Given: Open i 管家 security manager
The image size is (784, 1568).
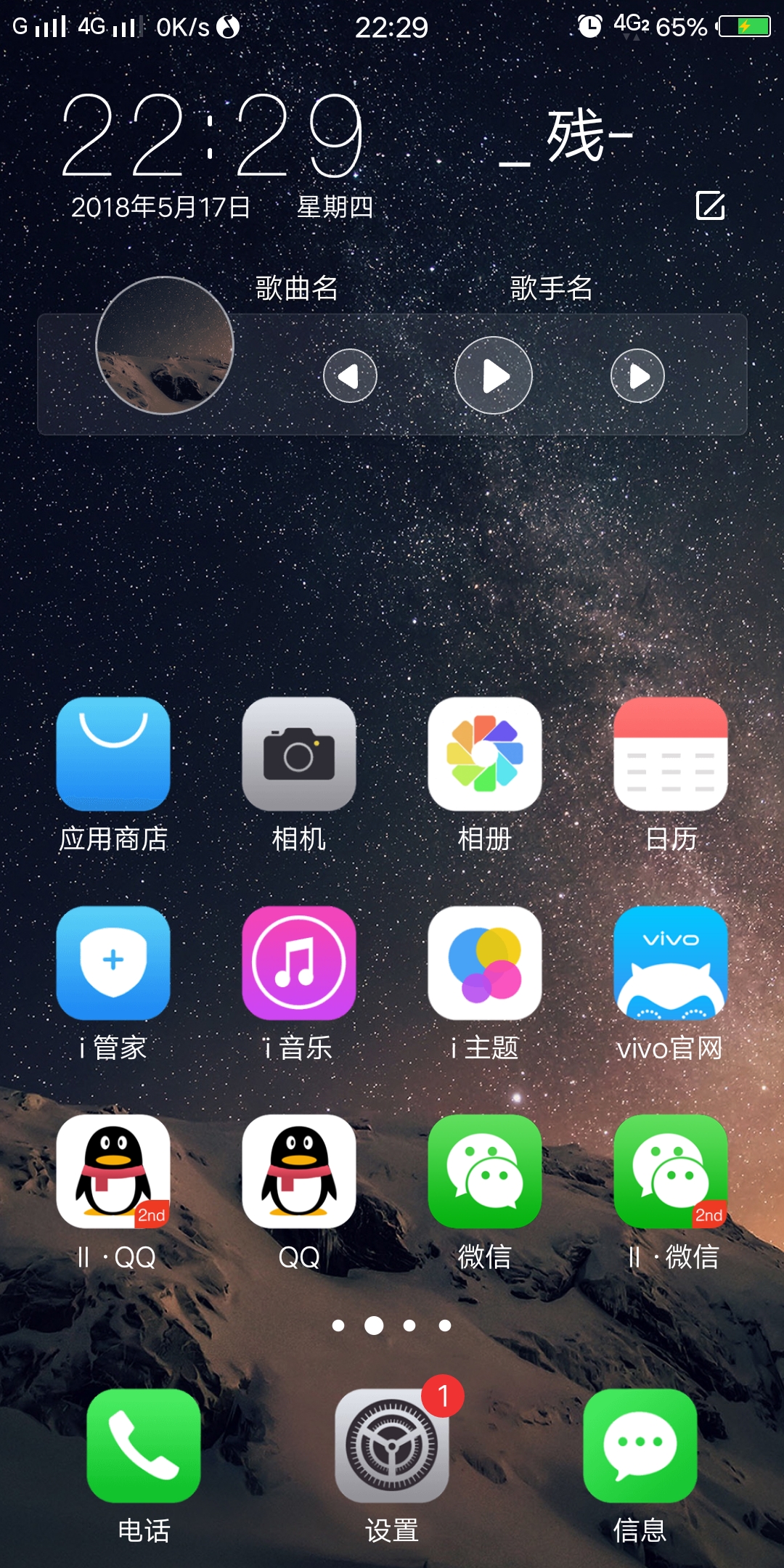Looking at the screenshot, I should [113, 963].
